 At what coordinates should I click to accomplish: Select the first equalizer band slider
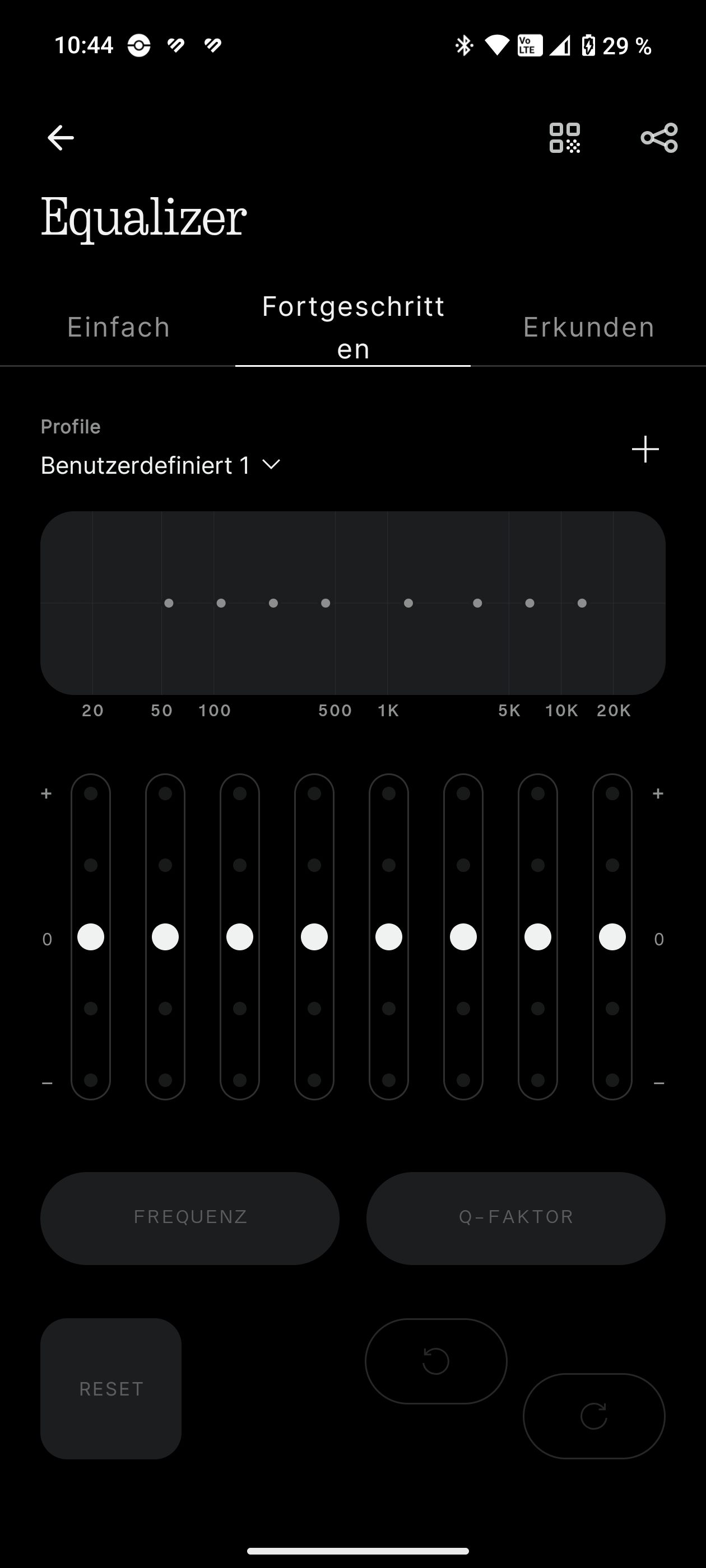click(x=91, y=937)
